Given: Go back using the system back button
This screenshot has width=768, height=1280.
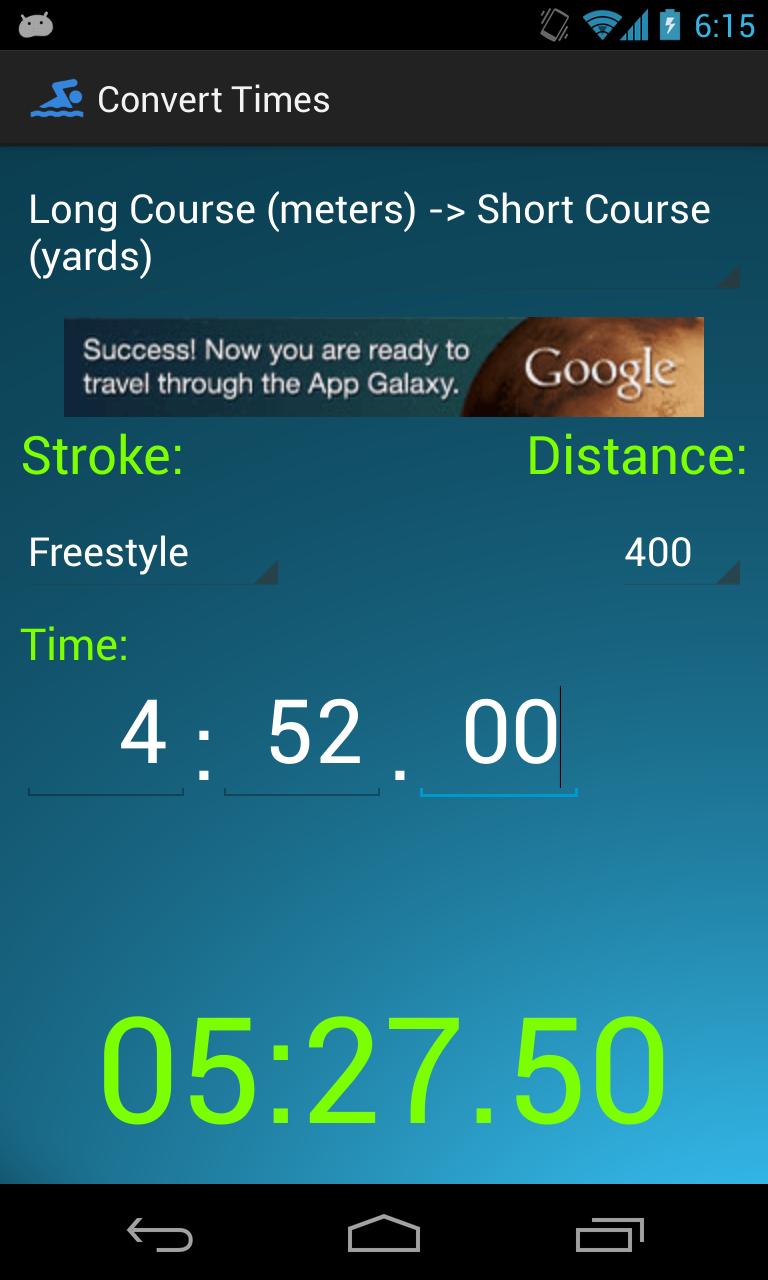Looking at the screenshot, I should [x=159, y=1235].
